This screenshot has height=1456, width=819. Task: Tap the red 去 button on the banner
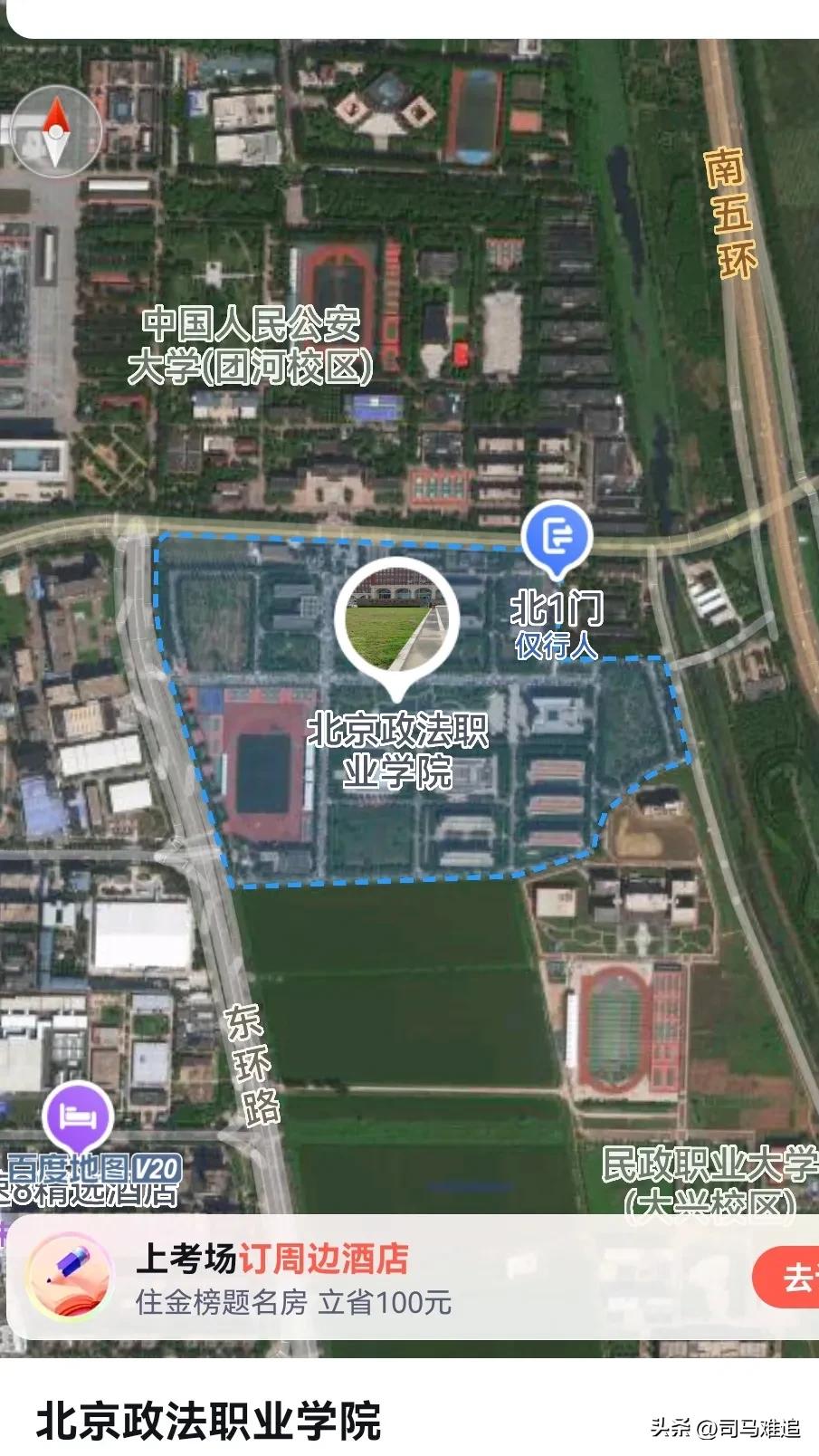(786, 1277)
